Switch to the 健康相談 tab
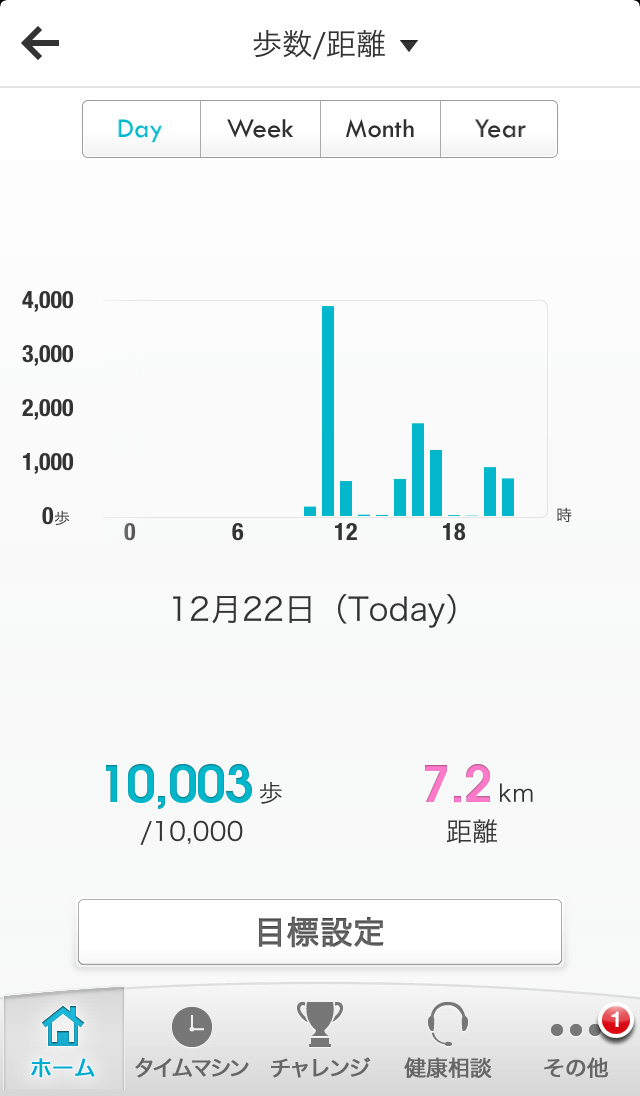 (448, 1042)
